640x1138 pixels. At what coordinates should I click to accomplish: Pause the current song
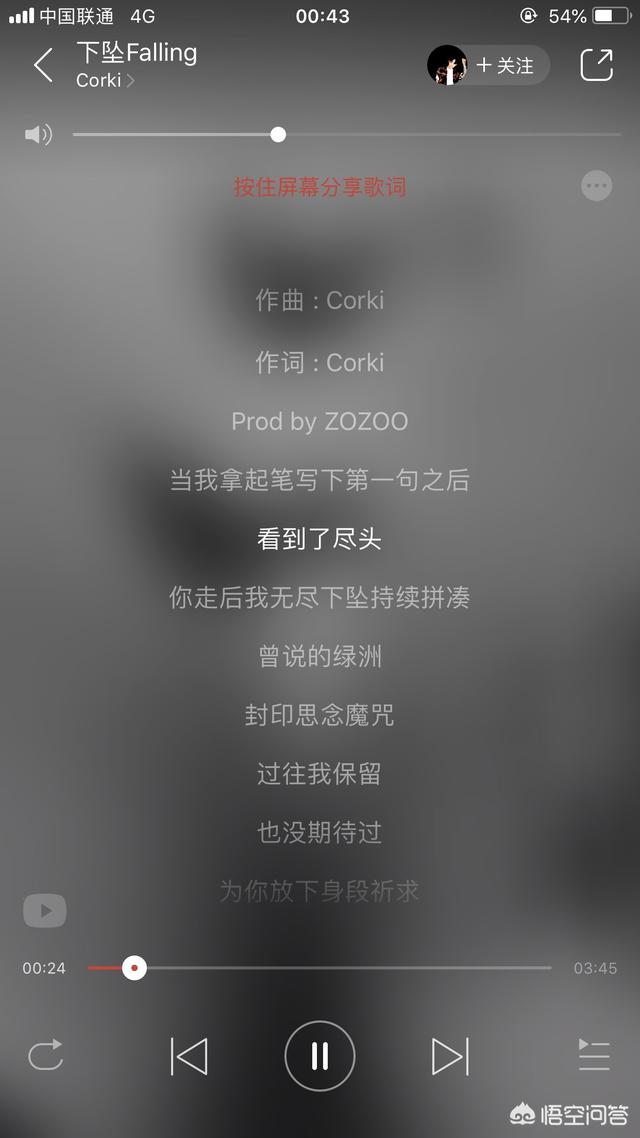pyautogui.click(x=319, y=1056)
